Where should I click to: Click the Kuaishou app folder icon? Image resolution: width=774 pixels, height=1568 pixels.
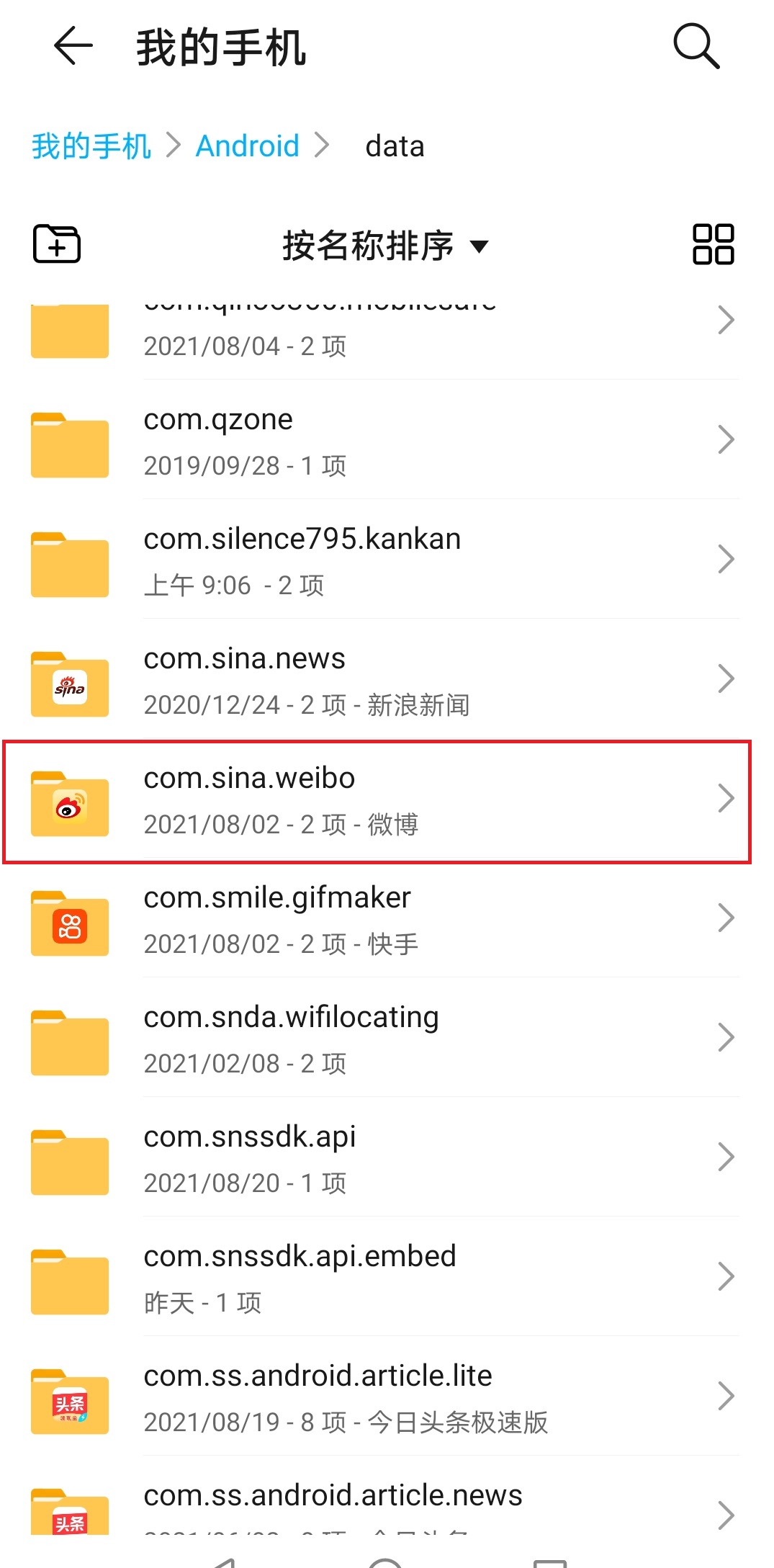tap(68, 924)
